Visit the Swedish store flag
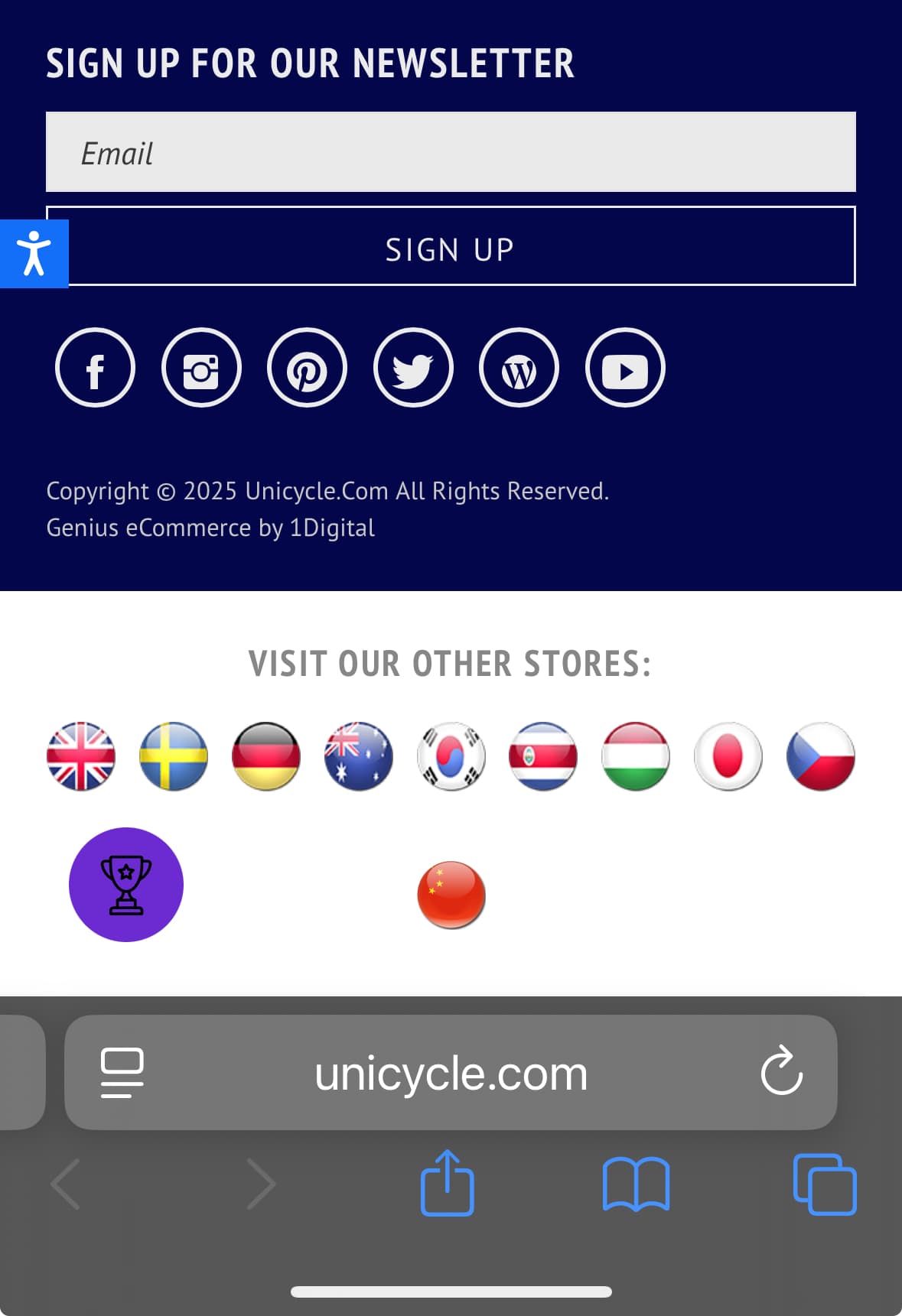The width and height of the screenshot is (902, 1316). [x=174, y=756]
